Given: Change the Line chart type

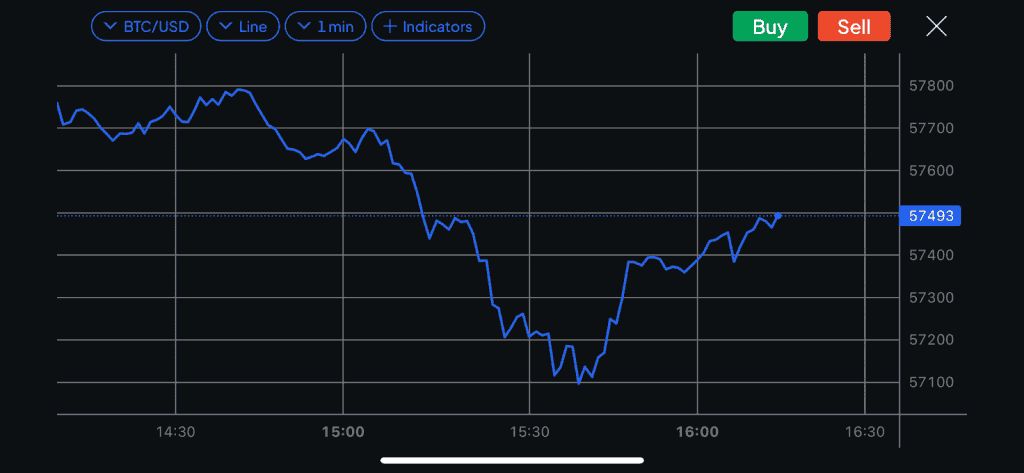Looking at the screenshot, I should coord(243,27).
